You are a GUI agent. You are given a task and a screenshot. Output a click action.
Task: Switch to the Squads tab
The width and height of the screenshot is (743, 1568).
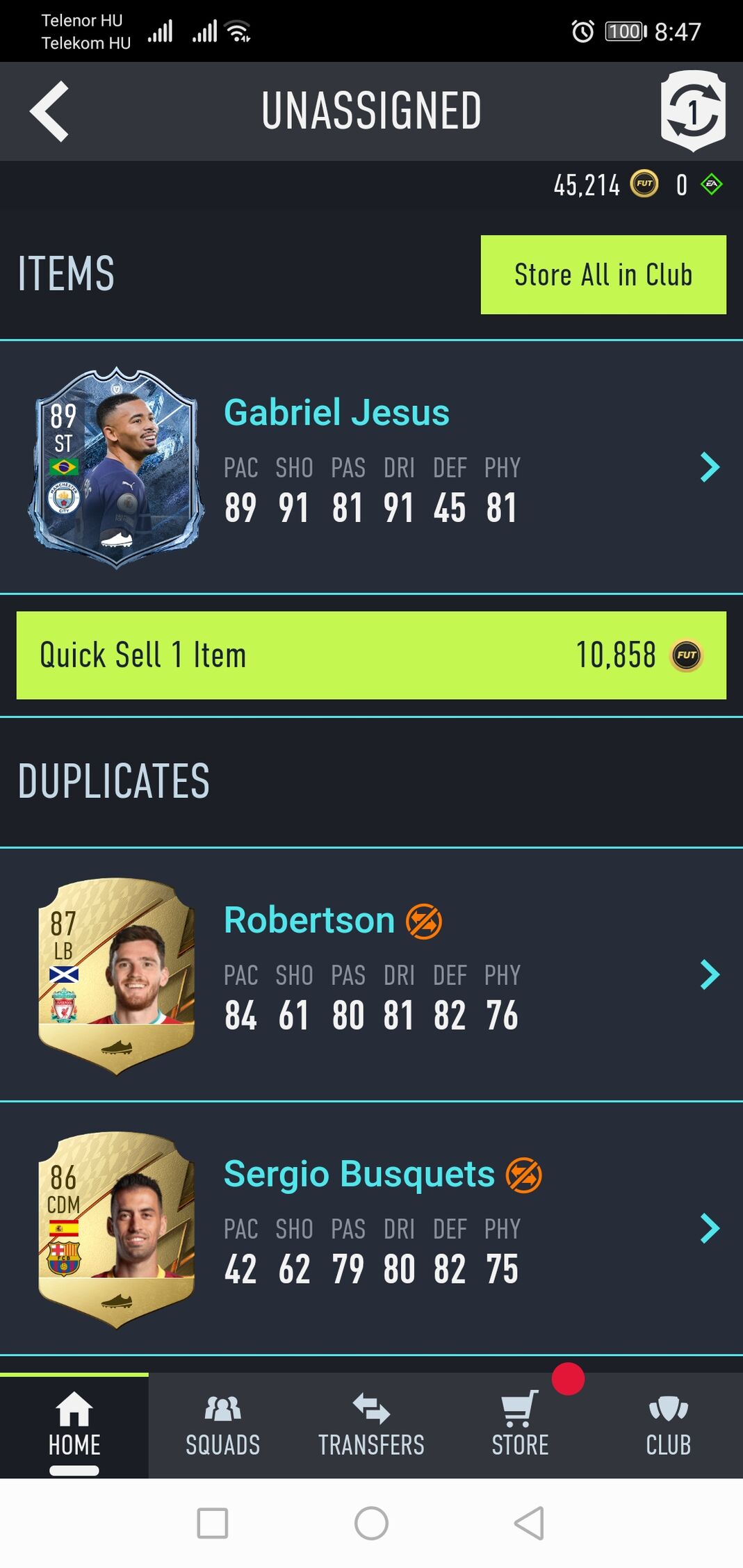pyautogui.click(x=222, y=1425)
